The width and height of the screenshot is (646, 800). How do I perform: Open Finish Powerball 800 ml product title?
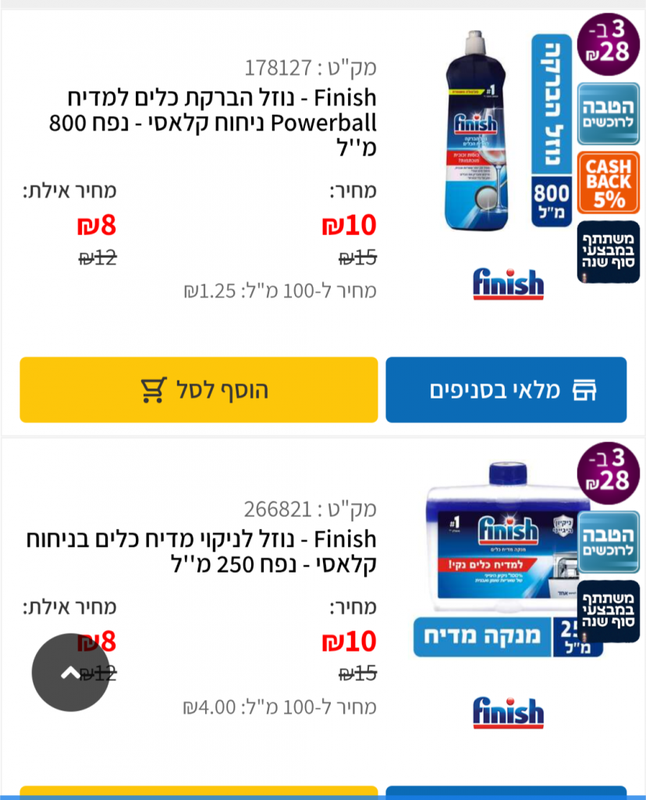pyautogui.click(x=213, y=123)
